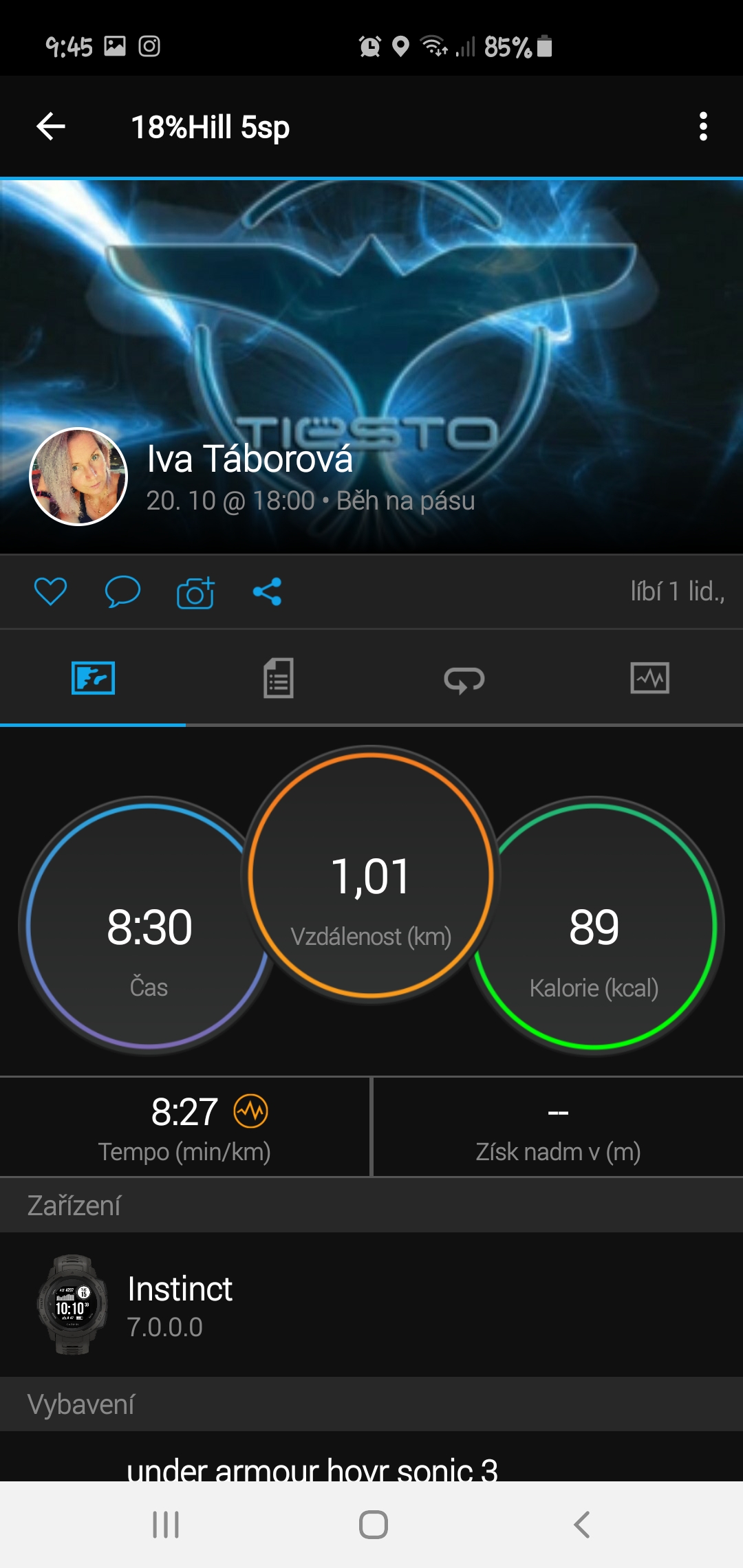Tap the system home button
743x1568 pixels.
point(373,1524)
